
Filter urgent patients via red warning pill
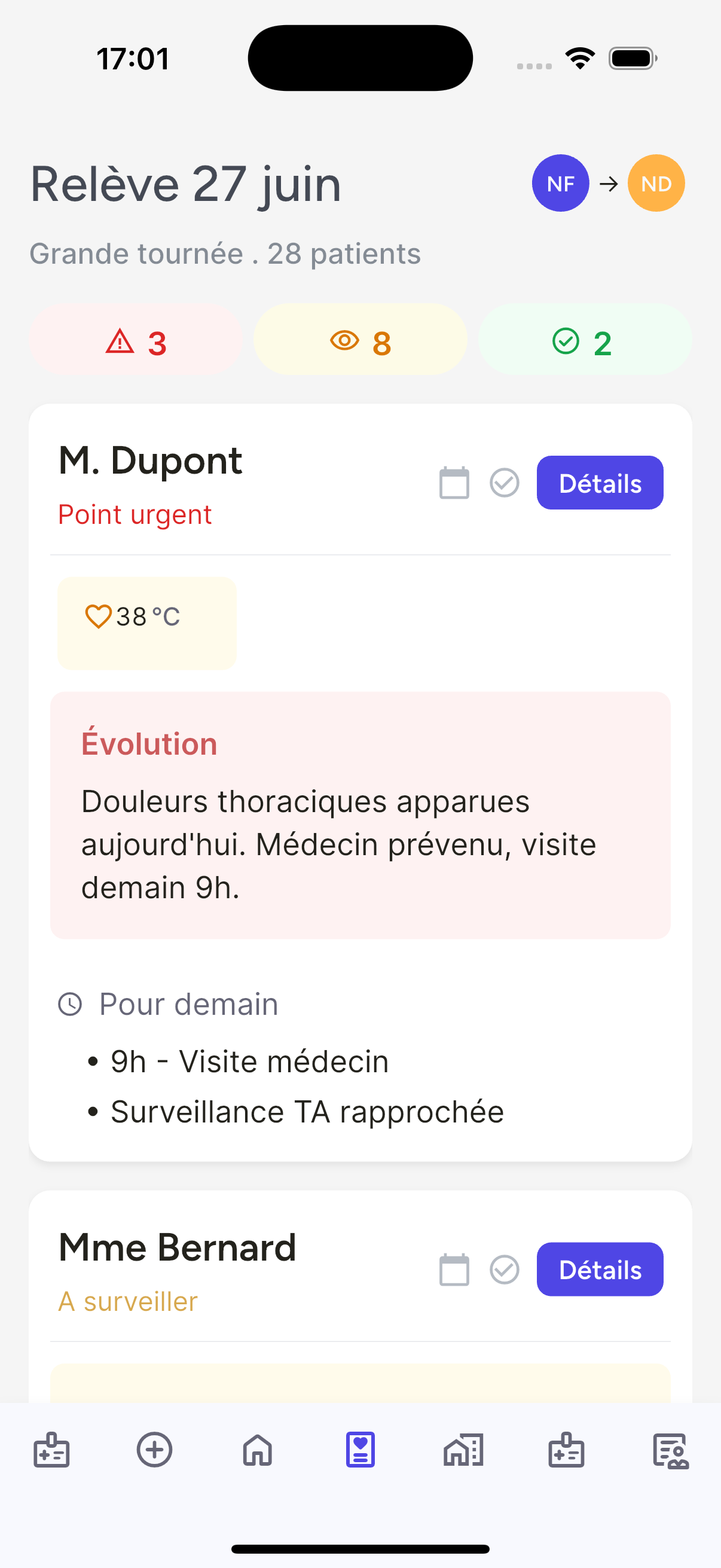pos(135,340)
